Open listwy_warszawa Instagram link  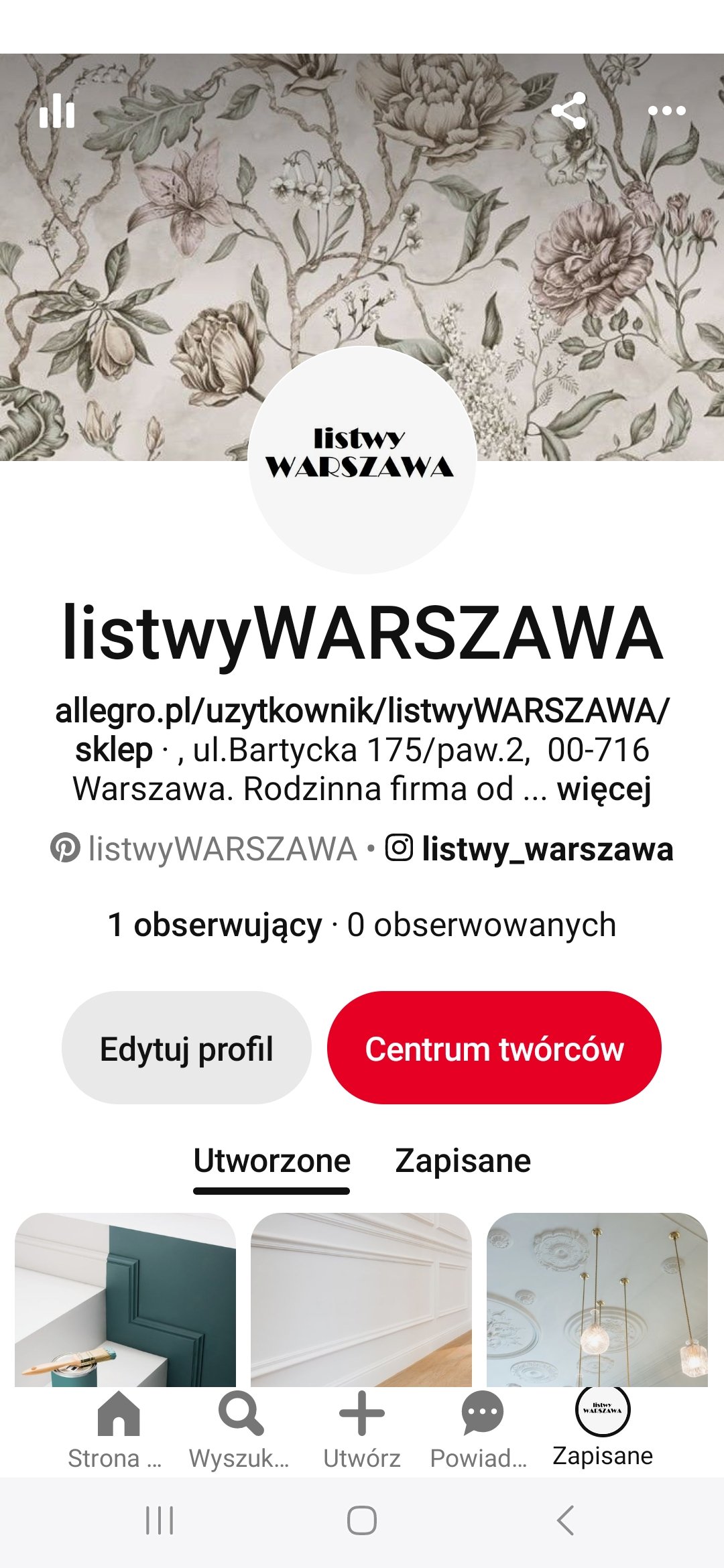[530, 849]
